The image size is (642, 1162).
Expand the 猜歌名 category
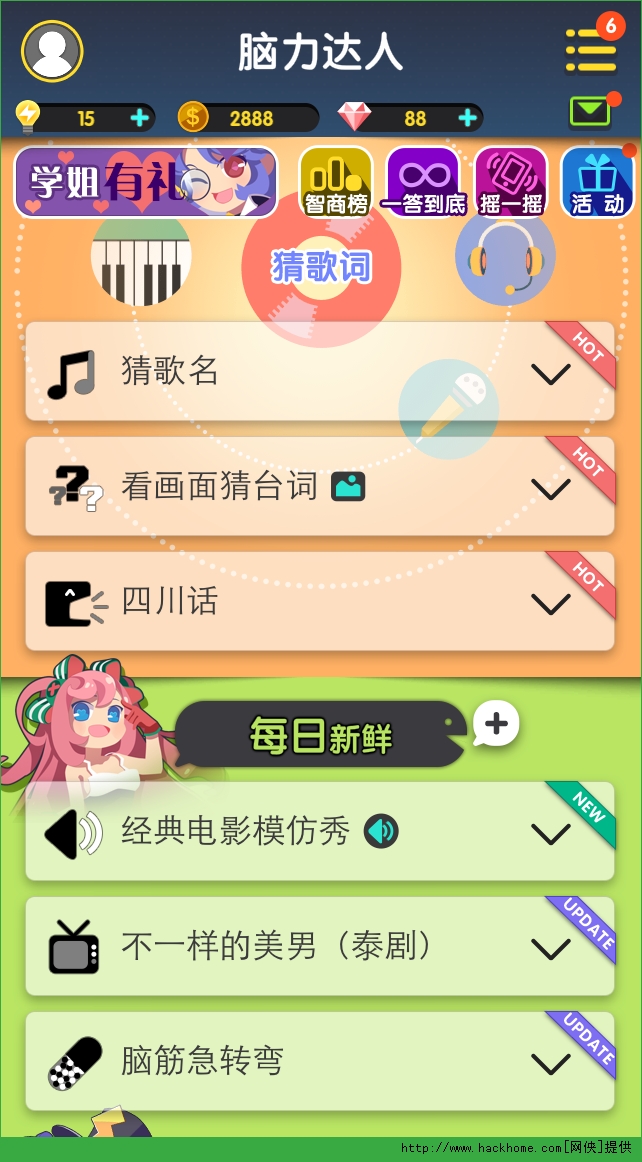320,371
